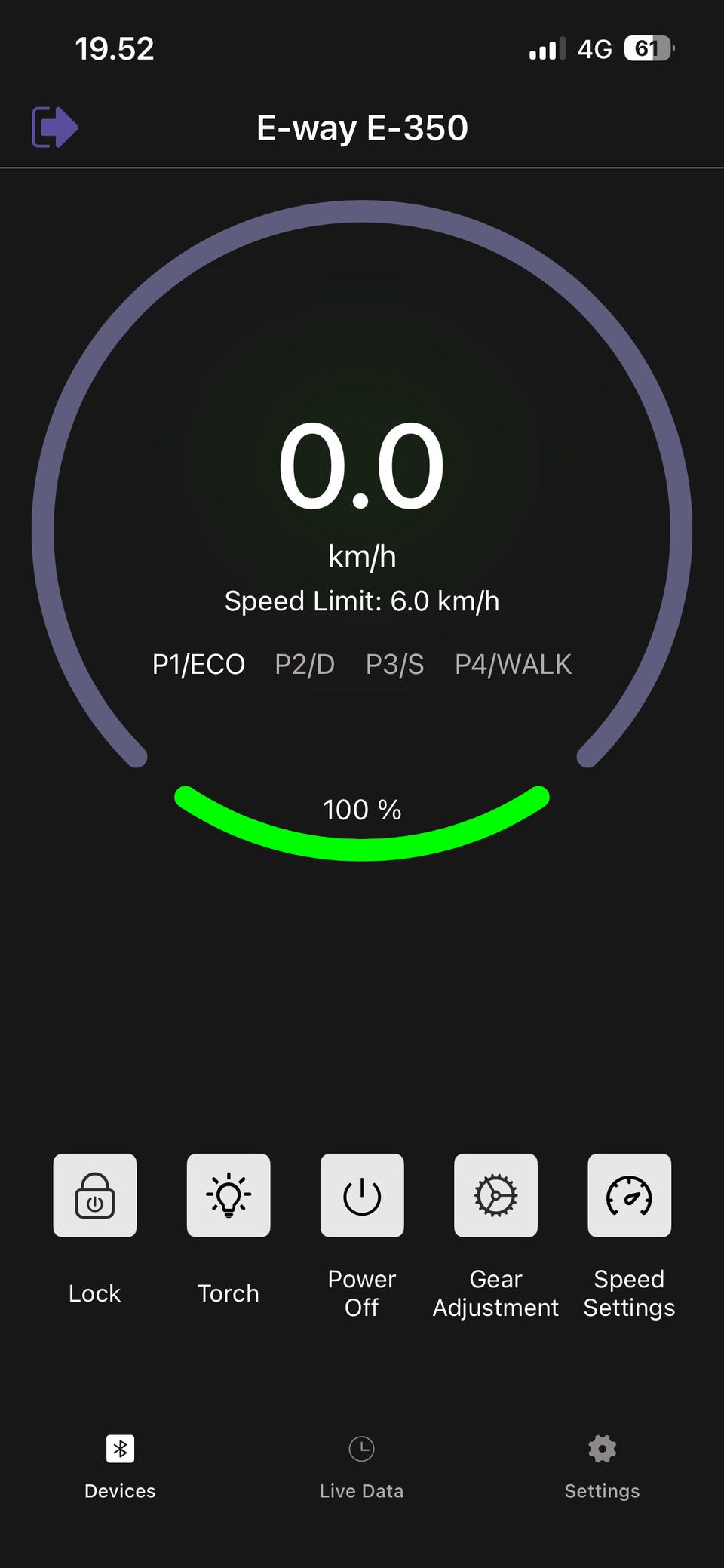
Task: Choose the P3/S sport mode
Action: (x=394, y=664)
